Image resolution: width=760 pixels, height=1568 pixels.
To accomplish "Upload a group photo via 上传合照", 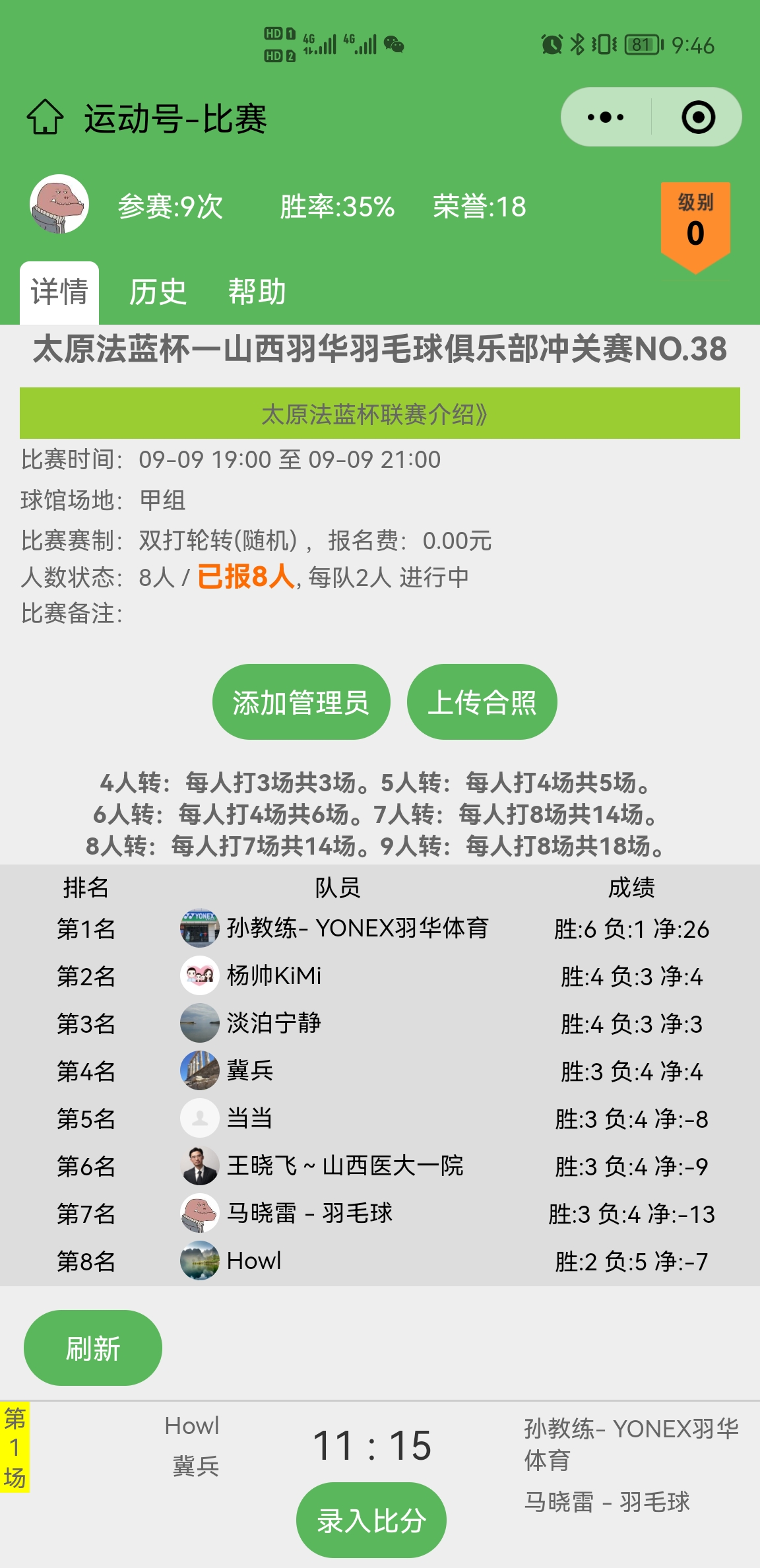I will tap(482, 702).
